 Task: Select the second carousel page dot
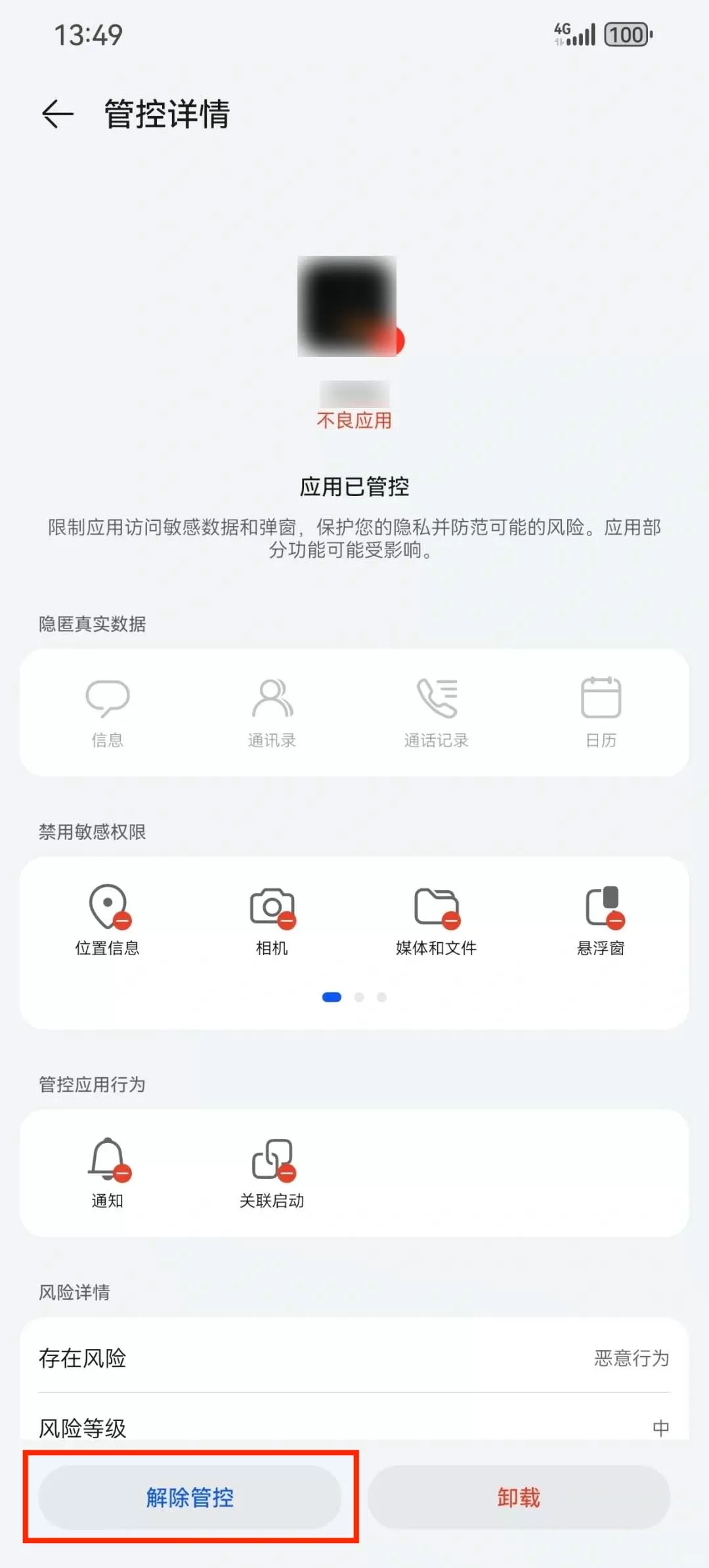pyautogui.click(x=360, y=997)
